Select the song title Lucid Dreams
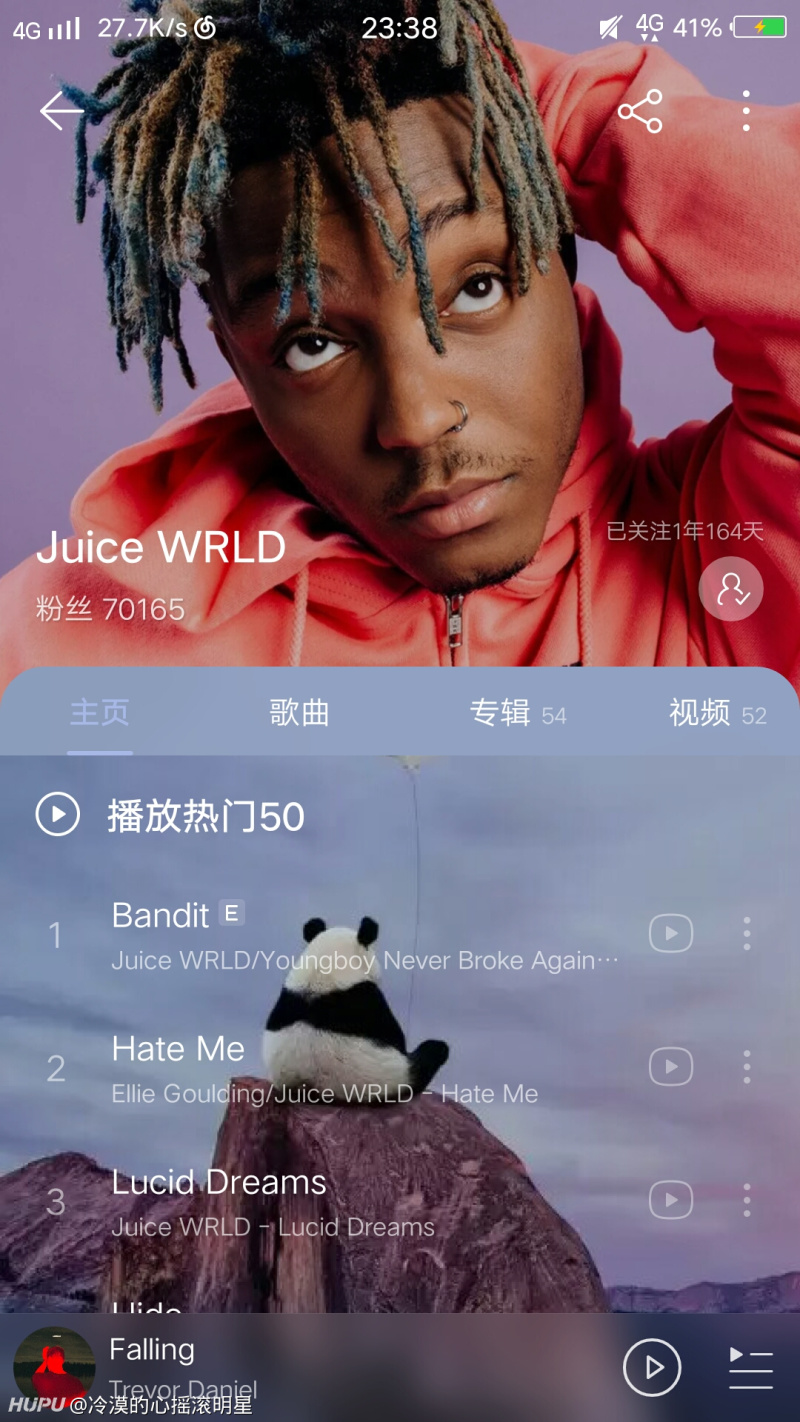The image size is (800, 1422). [219, 1182]
